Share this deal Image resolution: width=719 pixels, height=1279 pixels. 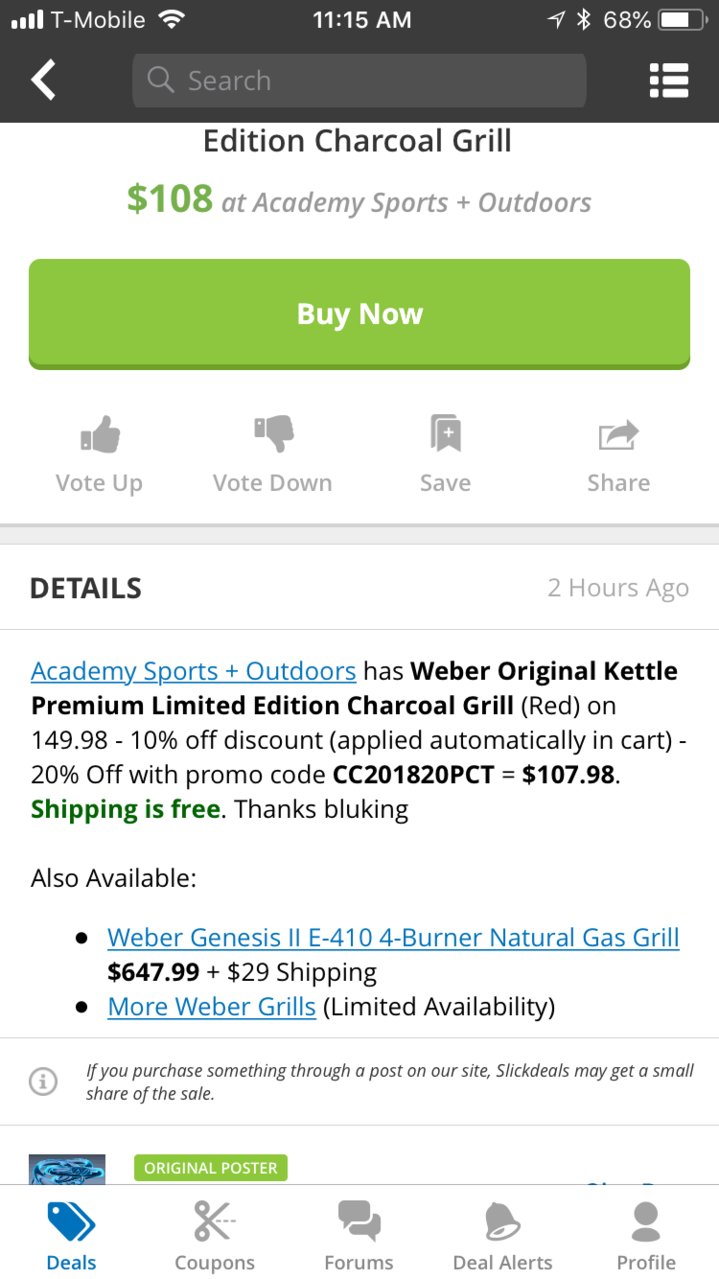point(618,455)
